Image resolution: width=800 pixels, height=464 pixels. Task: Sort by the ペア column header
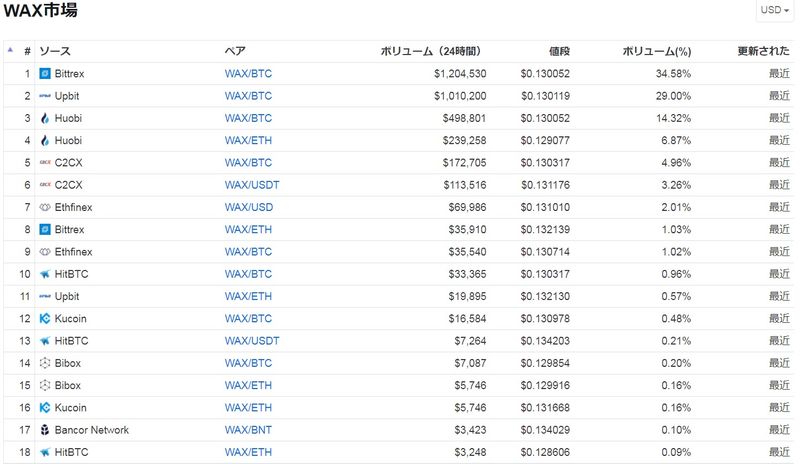point(235,51)
